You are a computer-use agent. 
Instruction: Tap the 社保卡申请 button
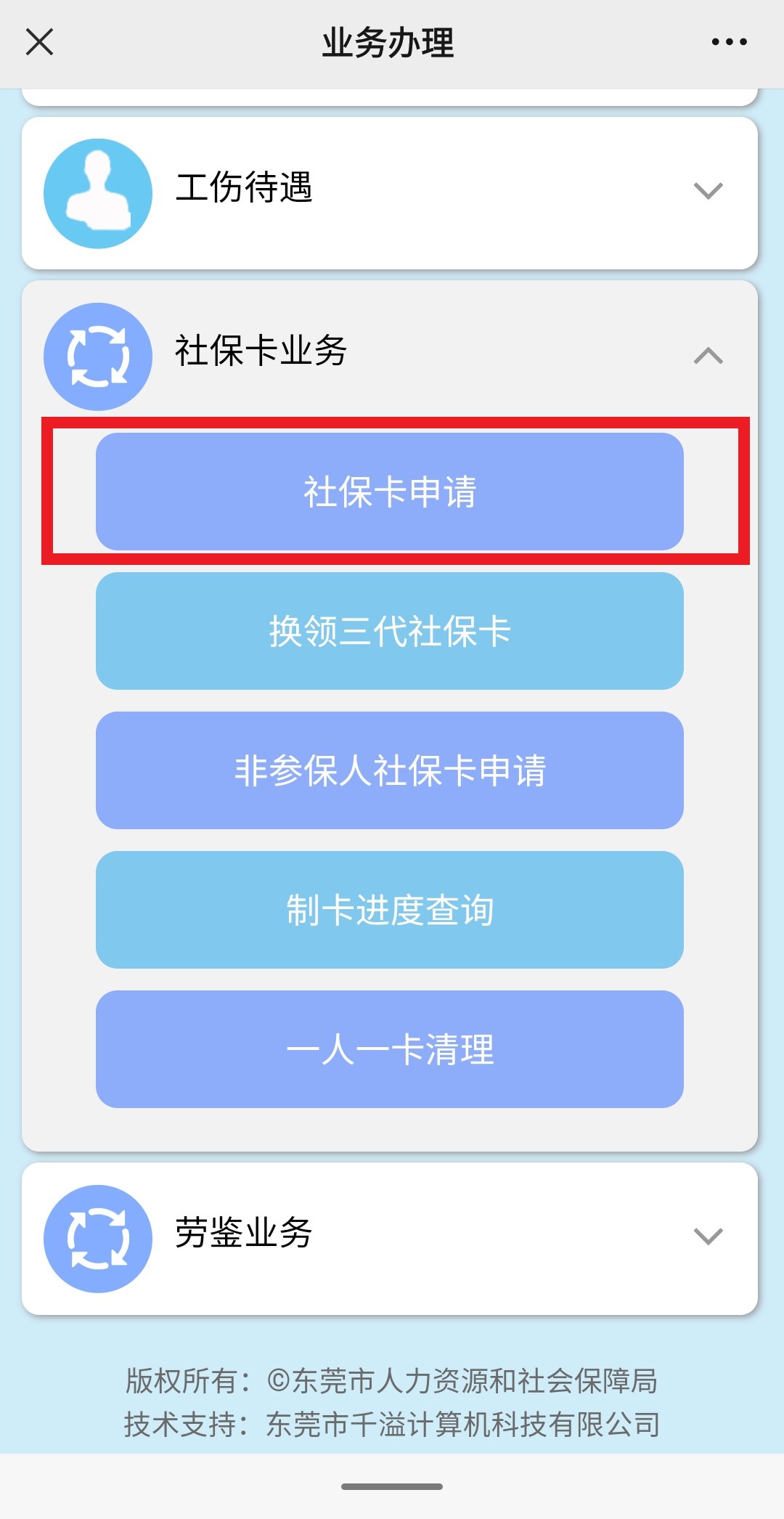[x=390, y=492]
